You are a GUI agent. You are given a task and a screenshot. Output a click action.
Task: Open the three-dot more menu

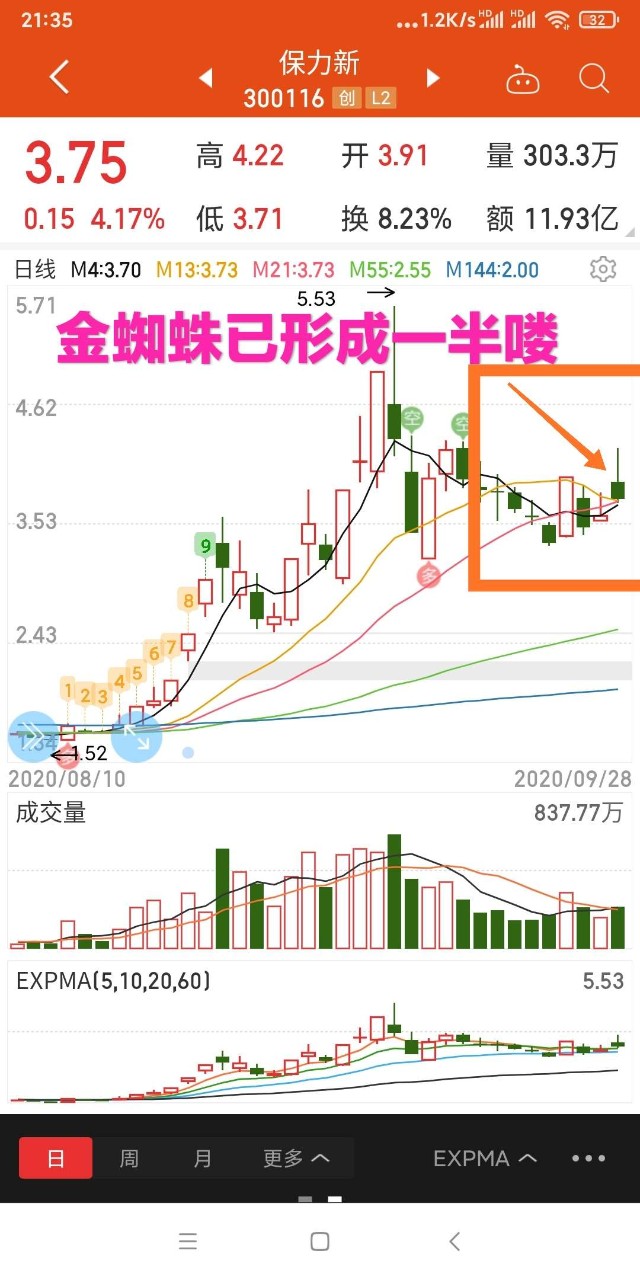(x=589, y=1158)
